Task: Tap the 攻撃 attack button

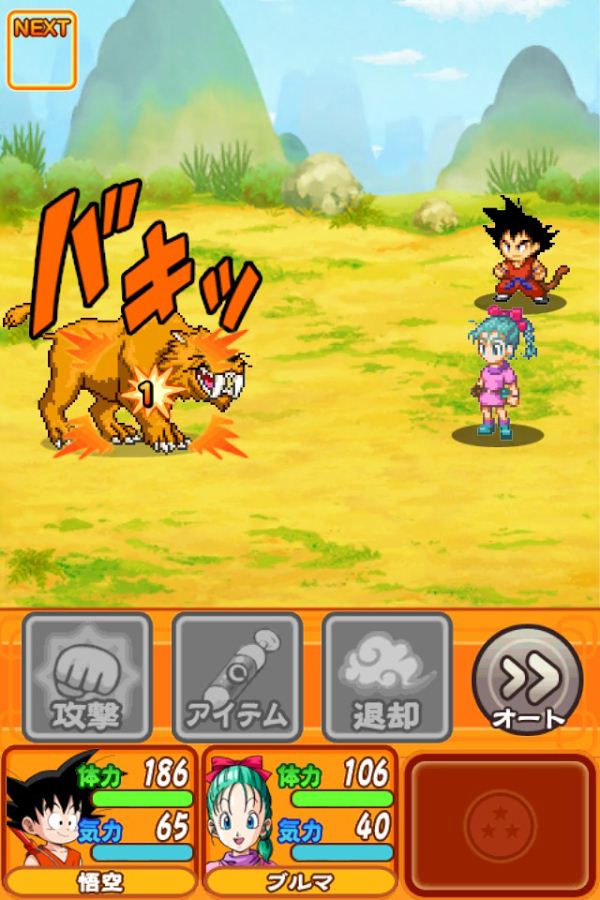Action: click(x=88, y=675)
